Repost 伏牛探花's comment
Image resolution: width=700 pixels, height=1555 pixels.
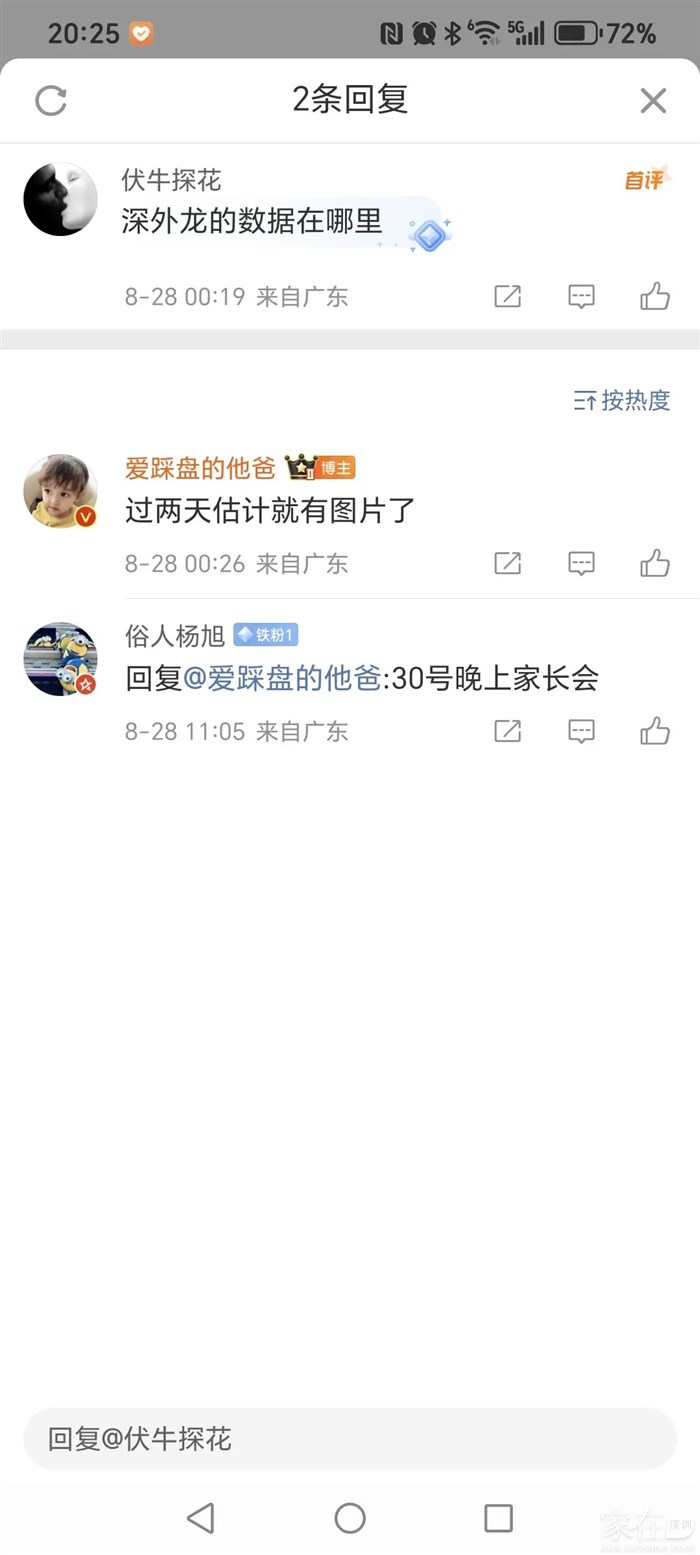tap(508, 296)
